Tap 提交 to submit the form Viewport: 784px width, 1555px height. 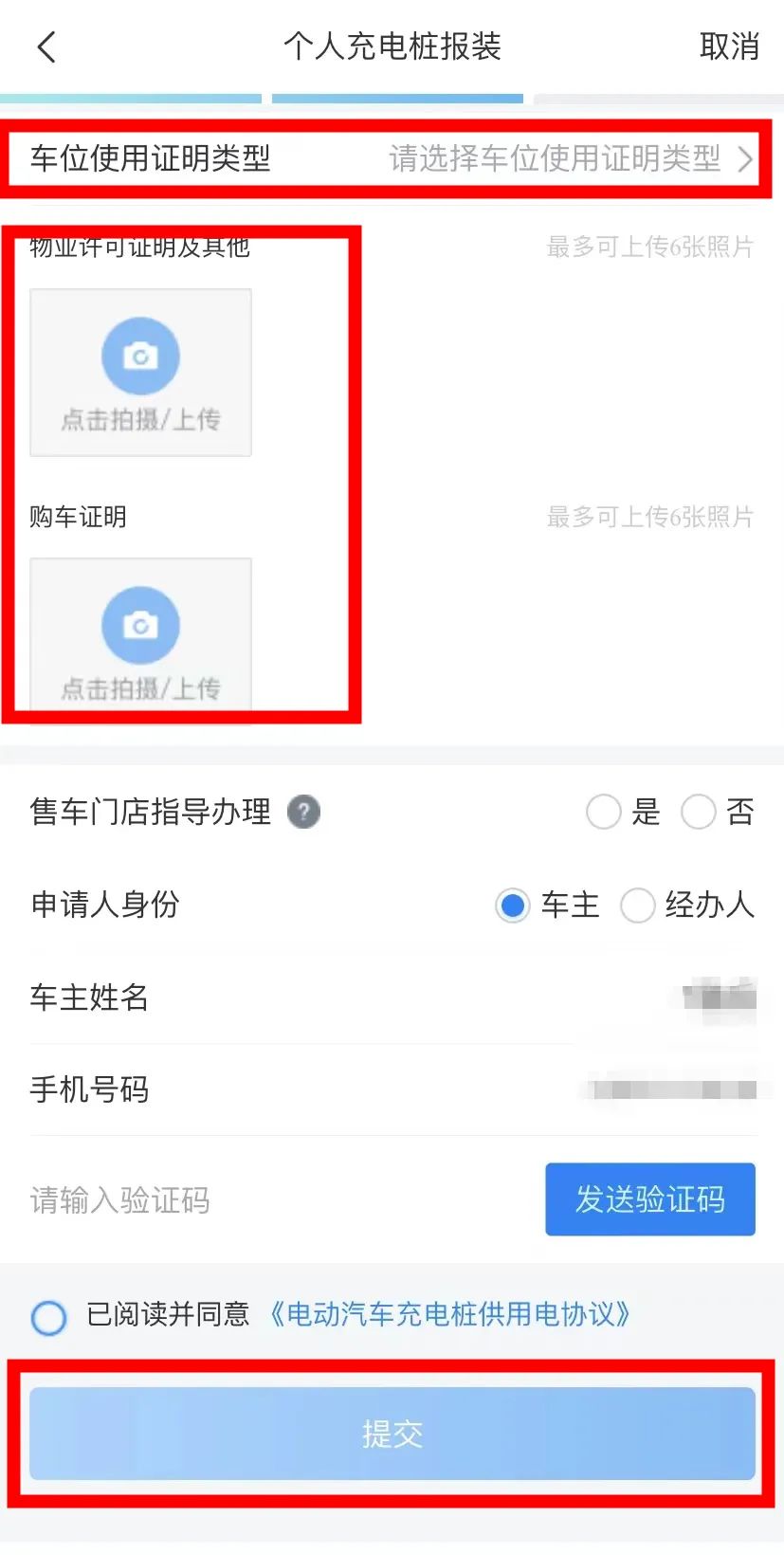392,1434
